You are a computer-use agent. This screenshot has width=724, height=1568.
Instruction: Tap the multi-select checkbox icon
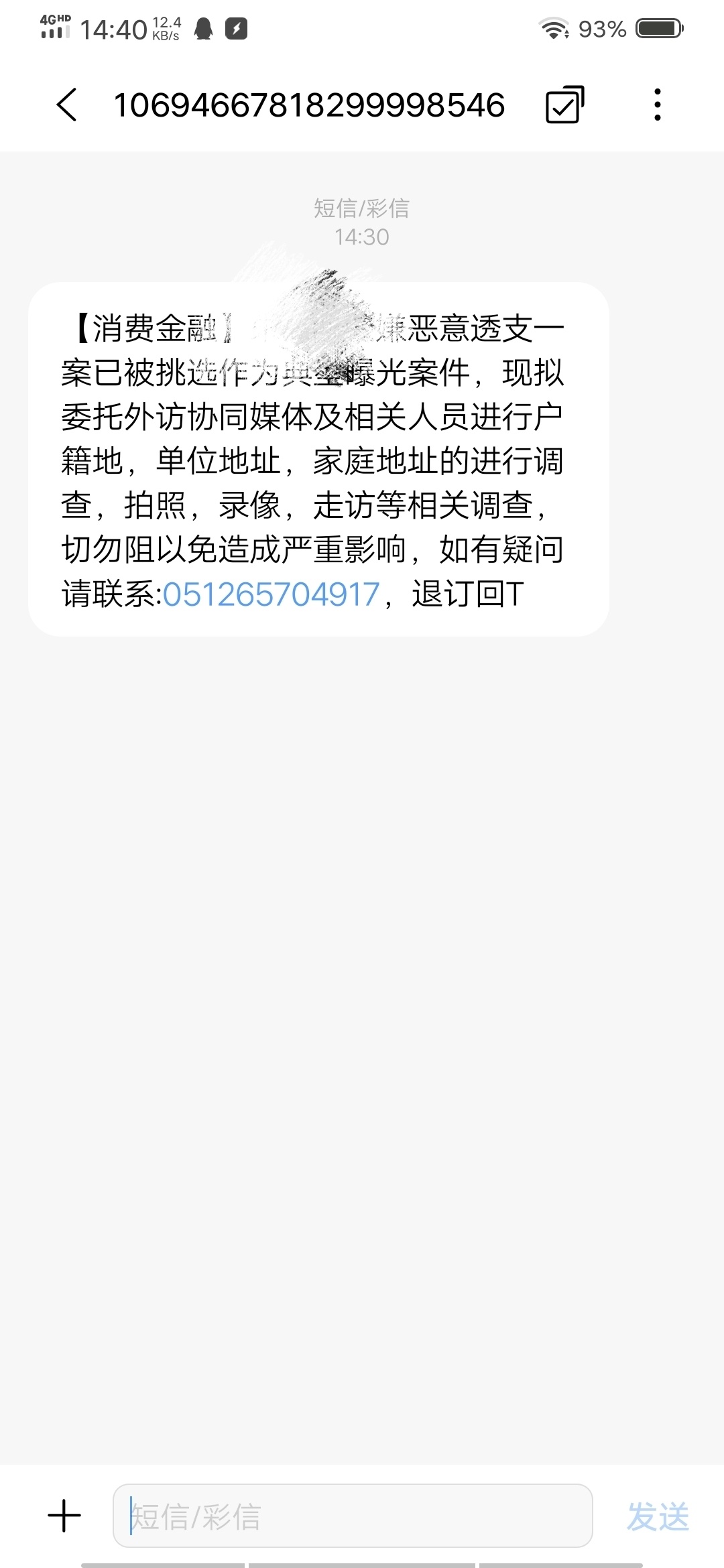(x=565, y=105)
